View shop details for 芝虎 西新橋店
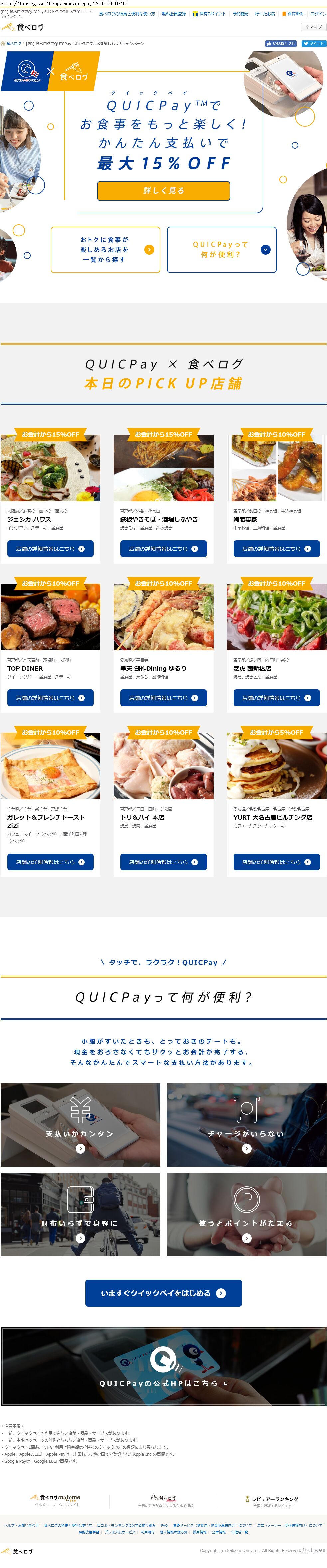Image resolution: width=327 pixels, height=1568 pixels. click(276, 698)
